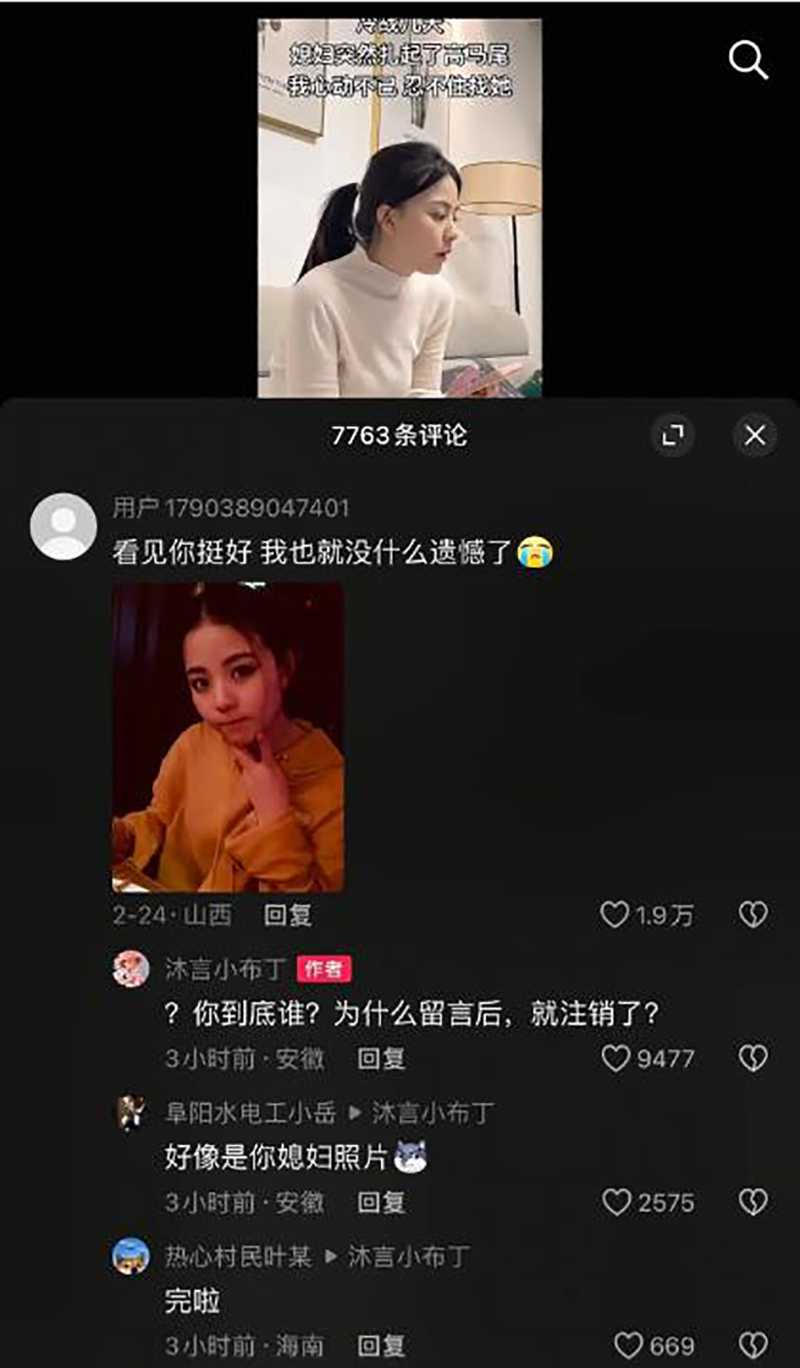Viewport: 800px width, 1368px height.
Task: Like 沐言小布丁's author reply
Action: pyautogui.click(x=616, y=1058)
